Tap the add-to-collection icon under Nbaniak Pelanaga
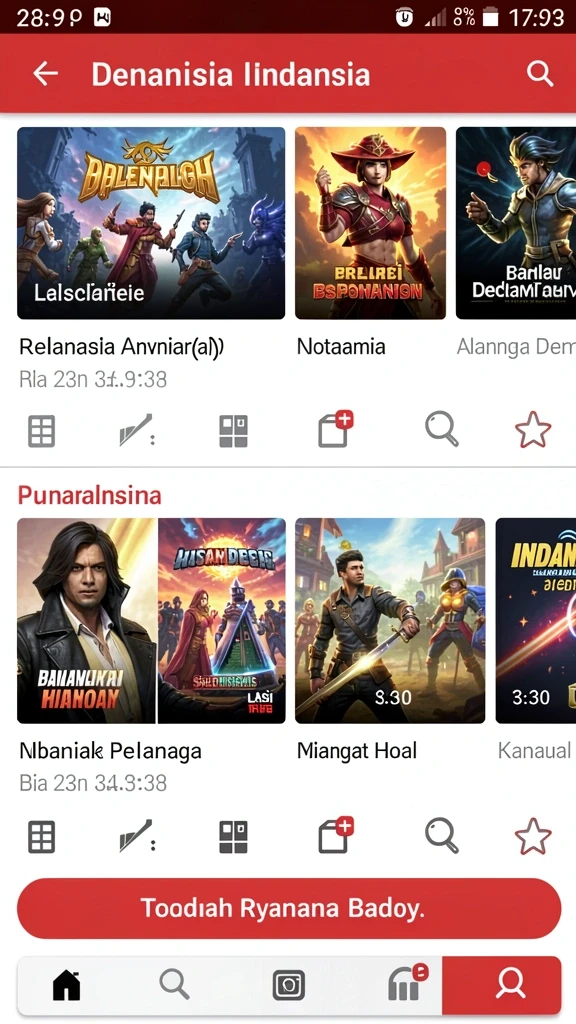Viewport: 576px width, 1024px height. (336, 835)
